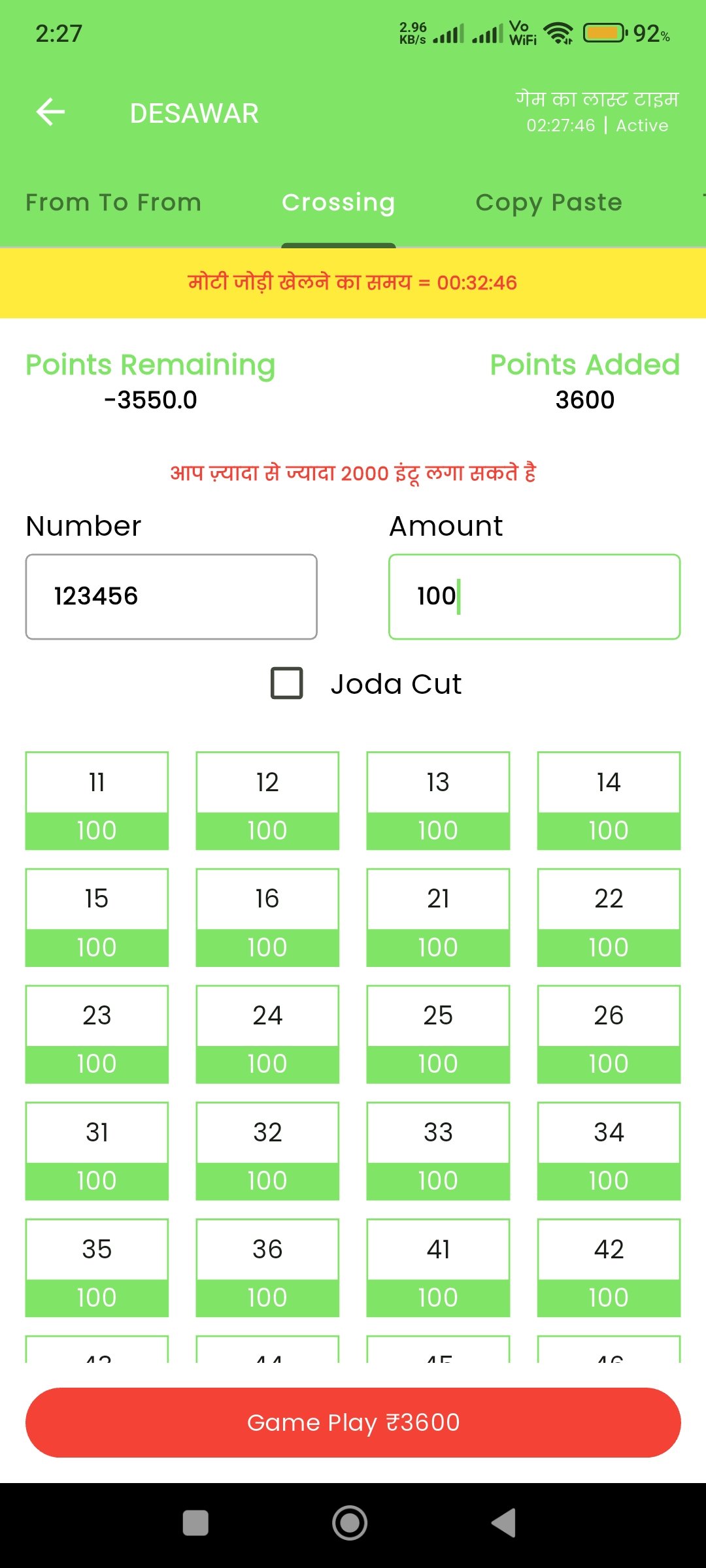The height and width of the screenshot is (1568, 706).
Task: Tap the system home button
Action: click(x=350, y=1523)
